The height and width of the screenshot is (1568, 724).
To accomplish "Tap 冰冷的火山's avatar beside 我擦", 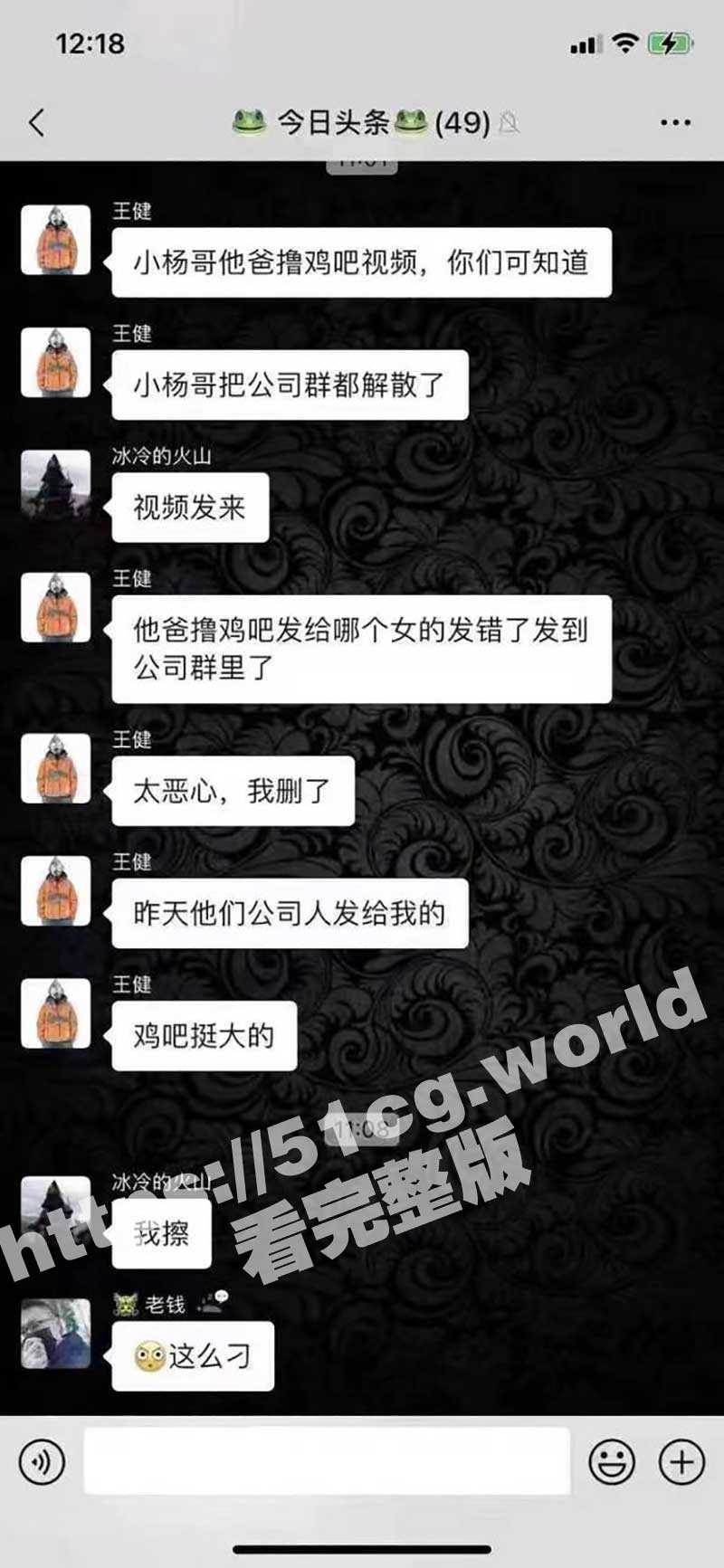I will pyautogui.click(x=56, y=1211).
